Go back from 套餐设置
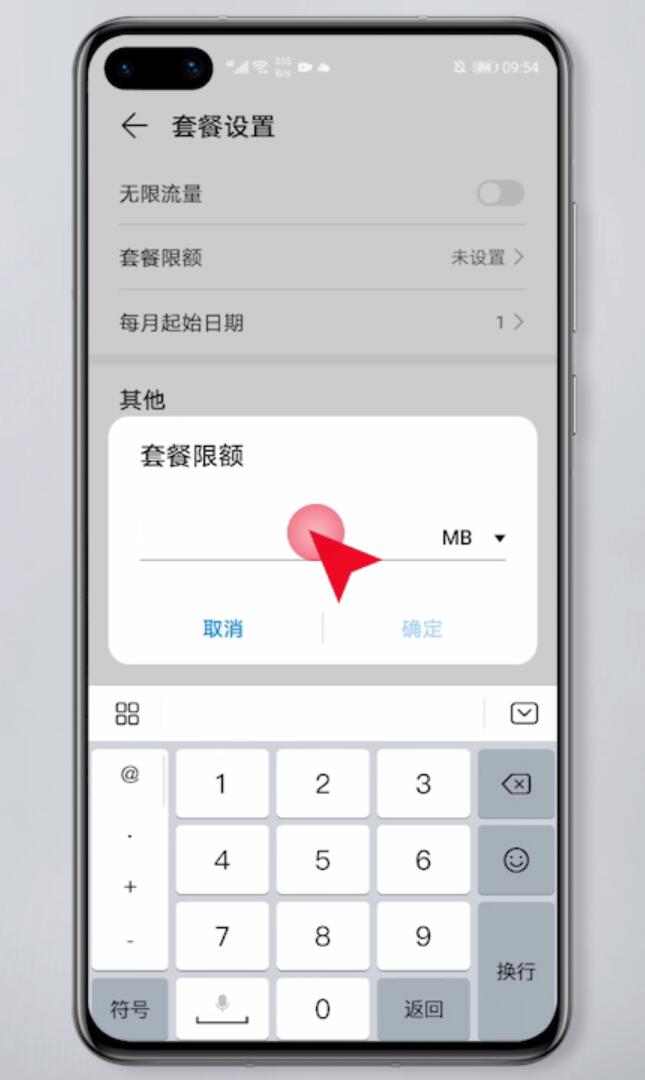The width and height of the screenshot is (645, 1080). [134, 126]
